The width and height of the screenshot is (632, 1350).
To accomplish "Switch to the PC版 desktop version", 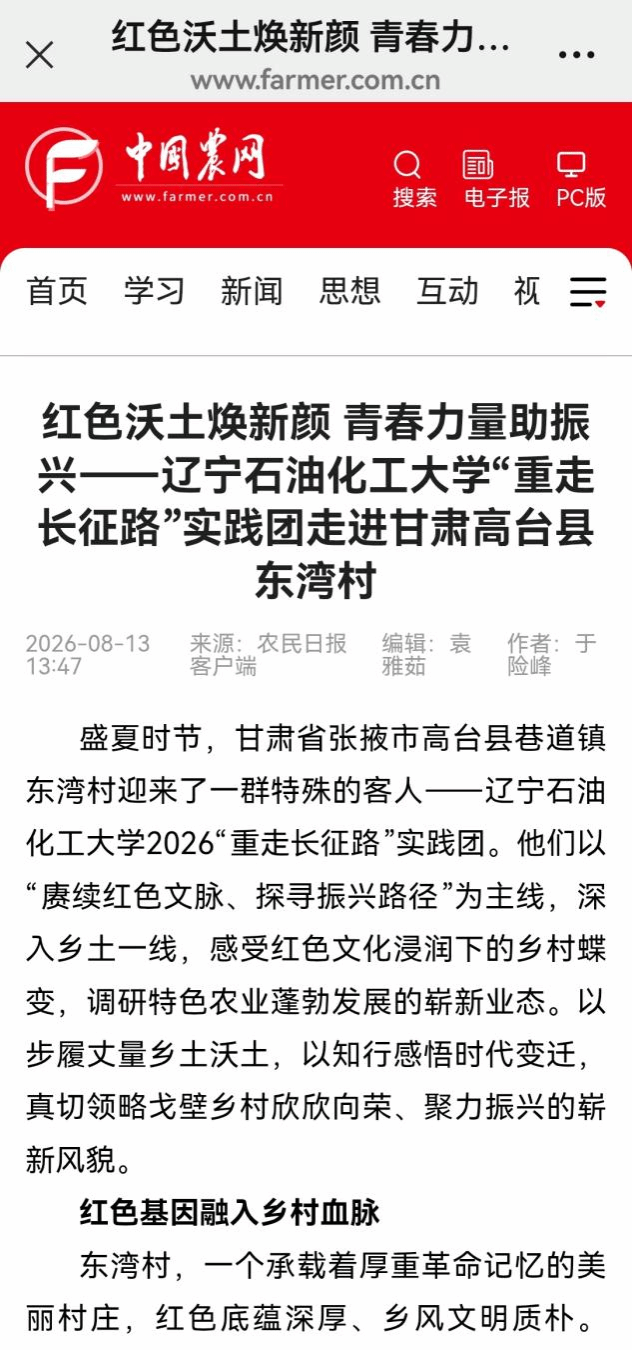I will coord(581,179).
